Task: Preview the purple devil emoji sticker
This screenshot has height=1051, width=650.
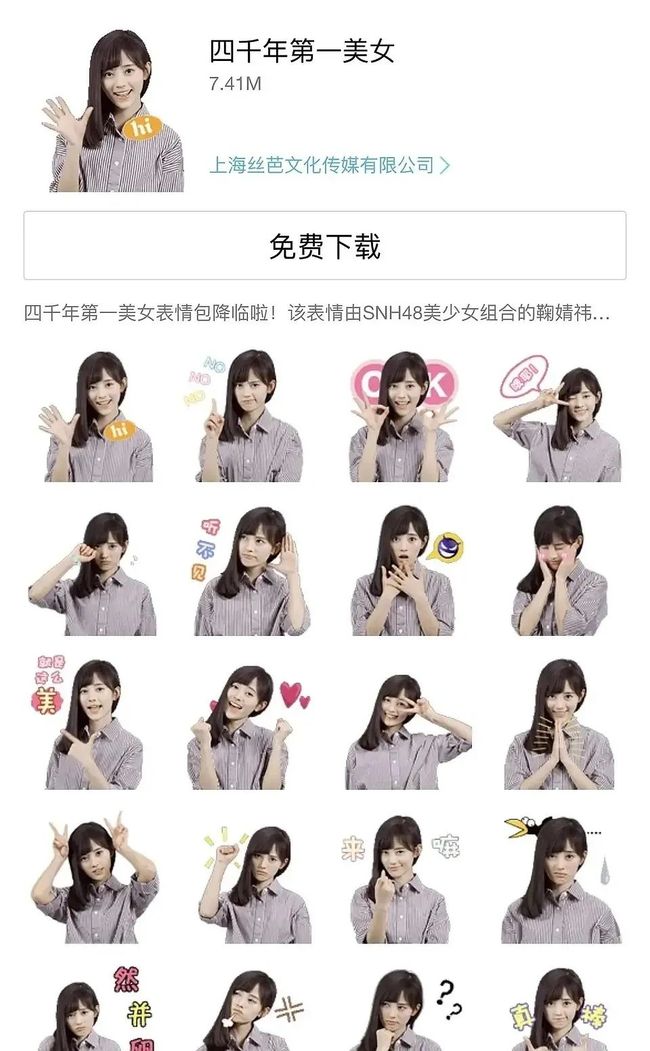Action: (x=407, y=571)
